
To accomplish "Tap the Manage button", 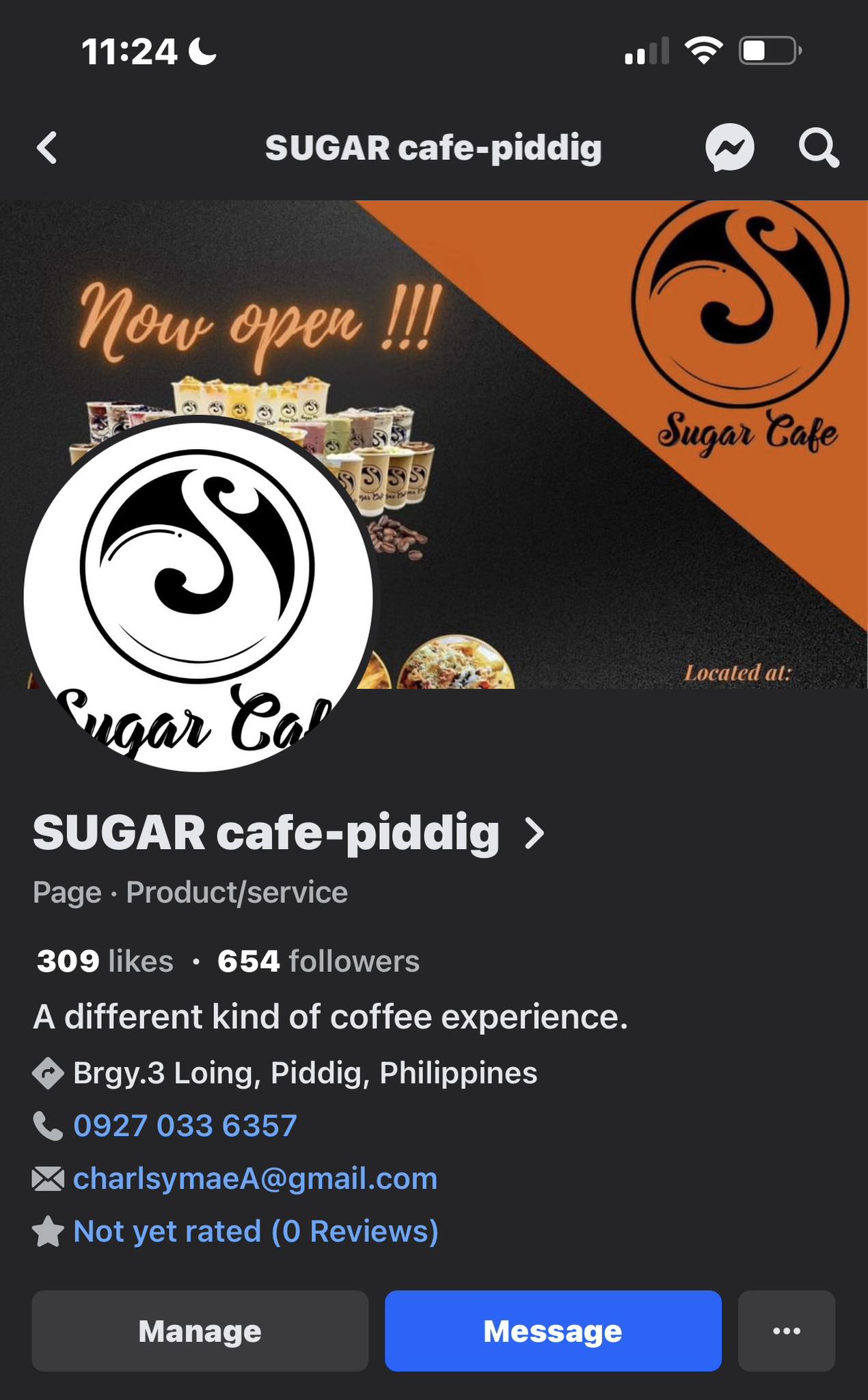I will [x=200, y=1331].
